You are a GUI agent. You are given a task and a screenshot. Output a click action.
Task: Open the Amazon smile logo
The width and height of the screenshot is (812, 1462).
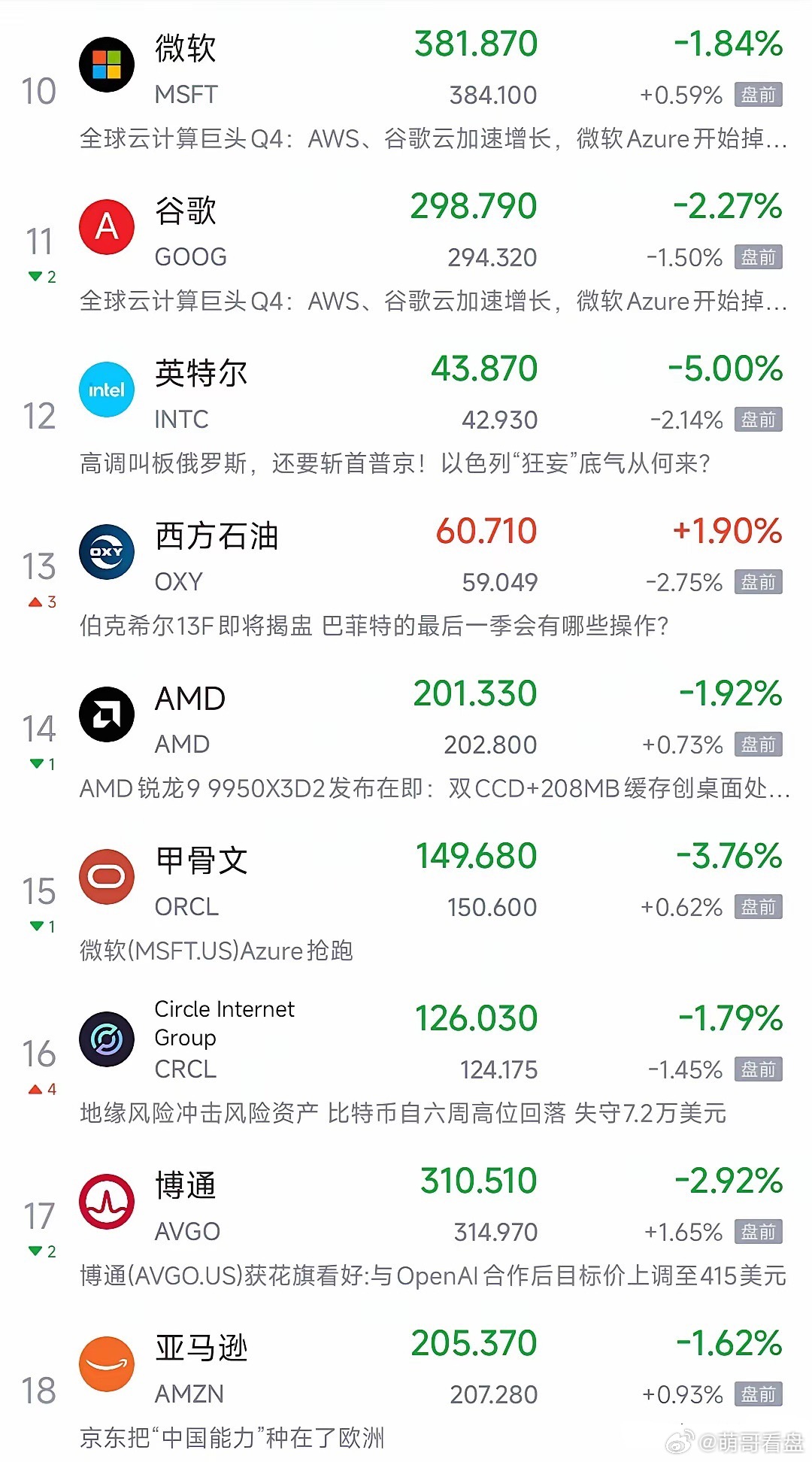[x=107, y=1363]
